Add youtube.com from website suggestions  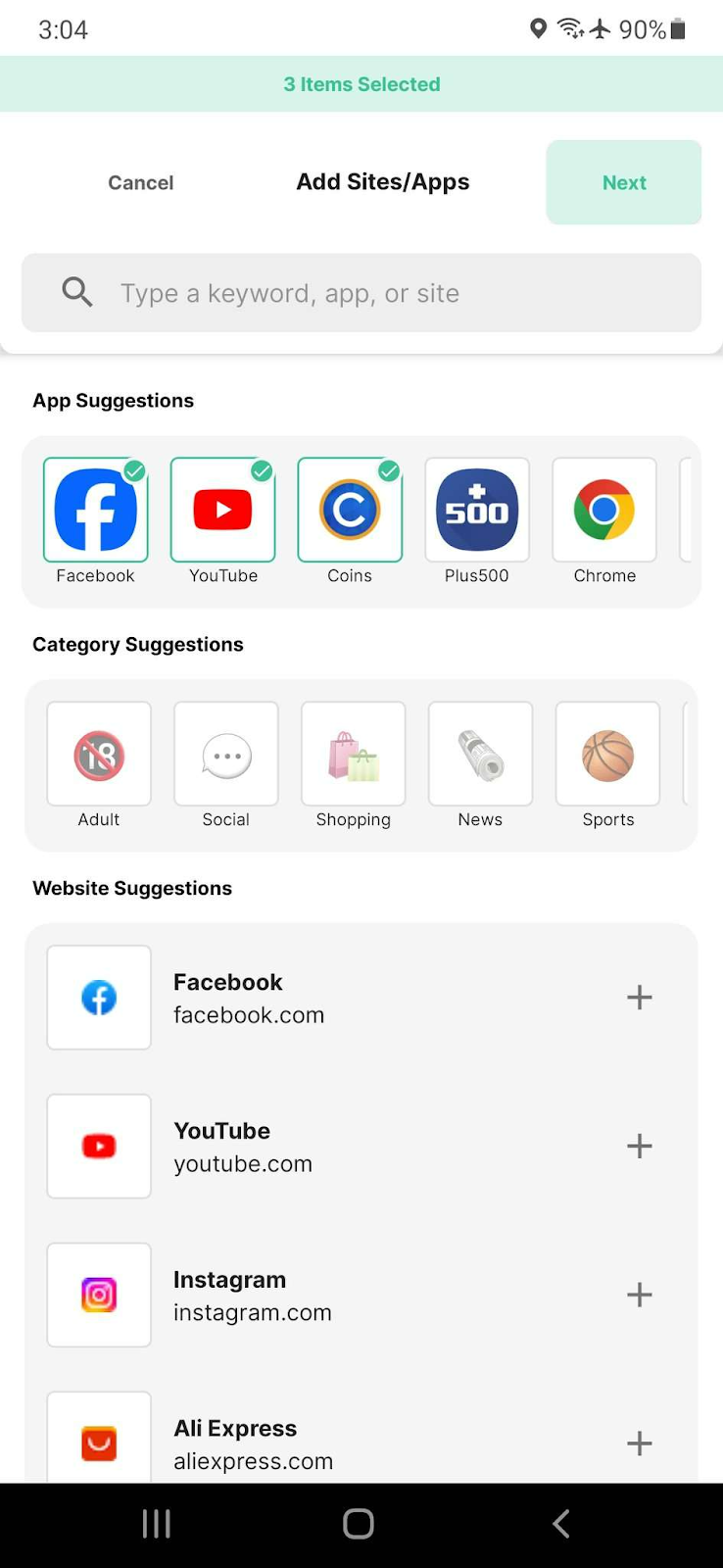(639, 1146)
